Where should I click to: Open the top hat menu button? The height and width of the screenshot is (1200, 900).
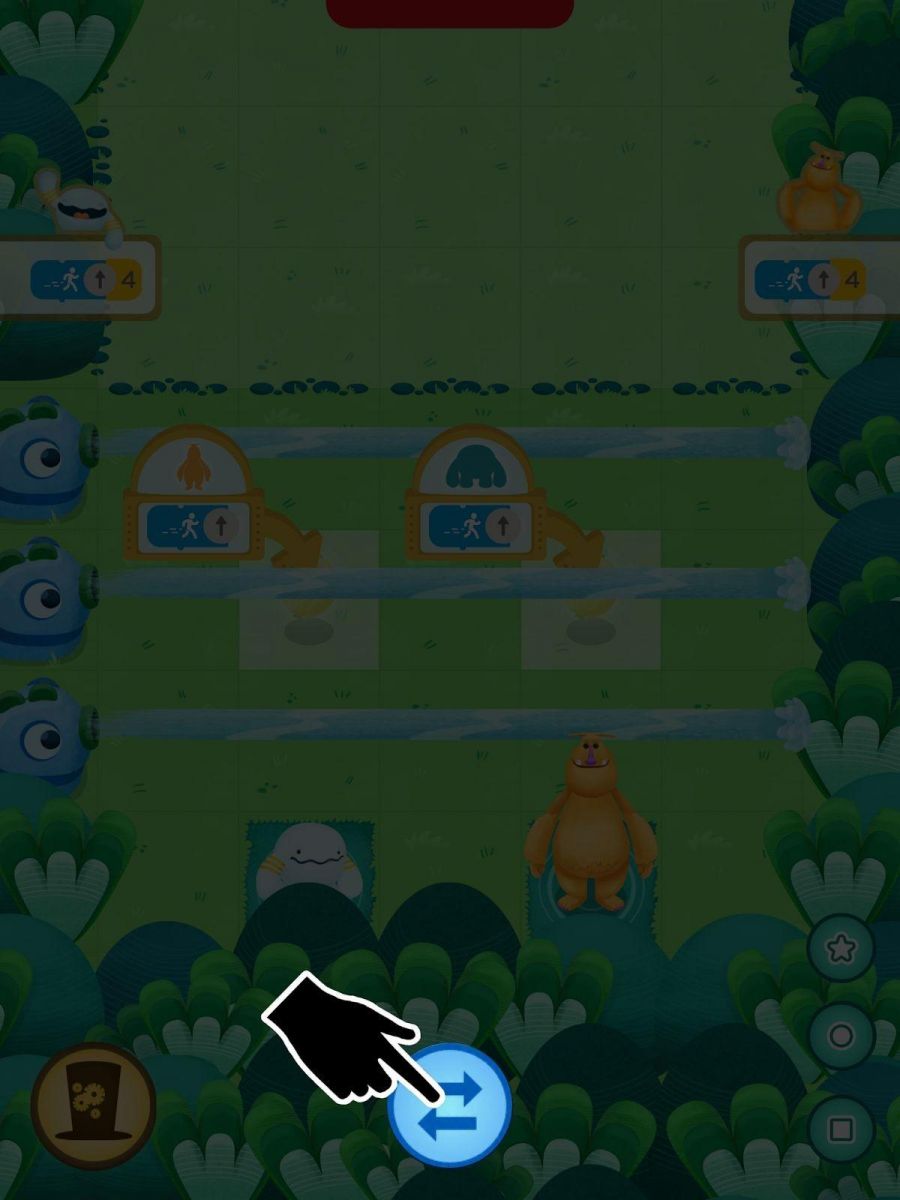tap(93, 1105)
